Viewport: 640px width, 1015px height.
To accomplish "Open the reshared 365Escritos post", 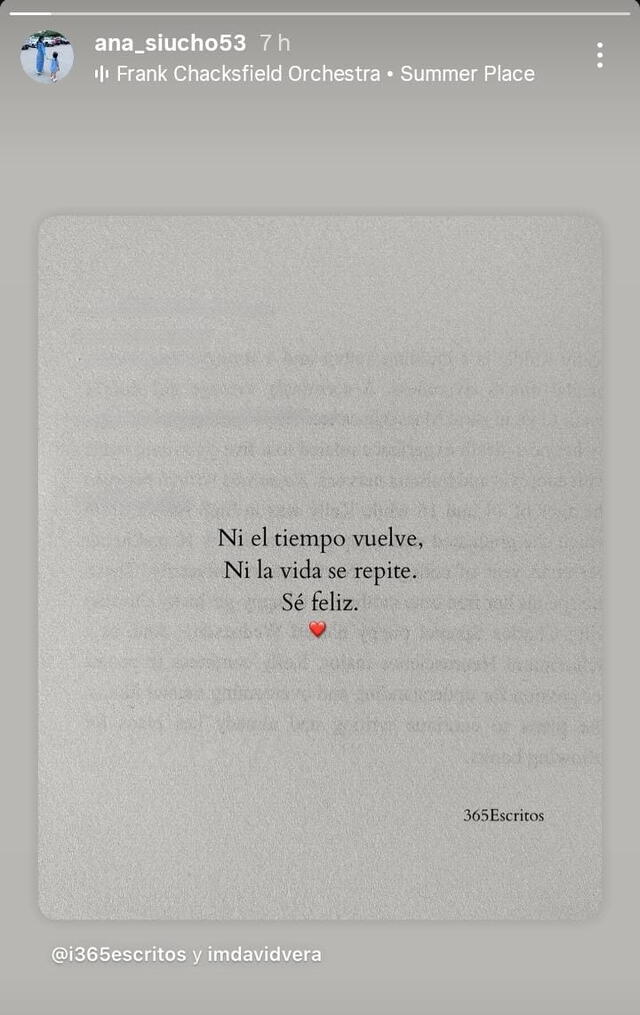I will [320, 567].
